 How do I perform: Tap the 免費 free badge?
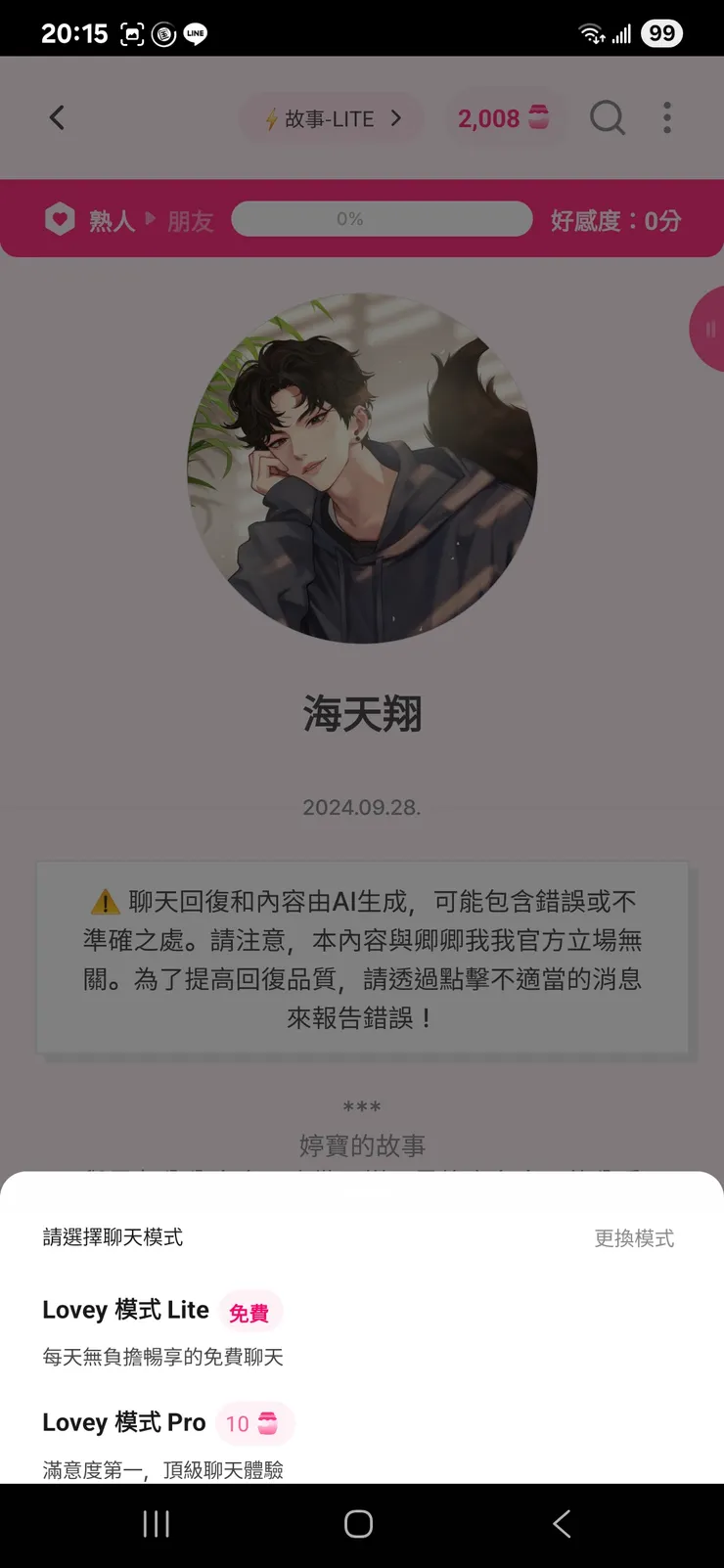tap(250, 1312)
